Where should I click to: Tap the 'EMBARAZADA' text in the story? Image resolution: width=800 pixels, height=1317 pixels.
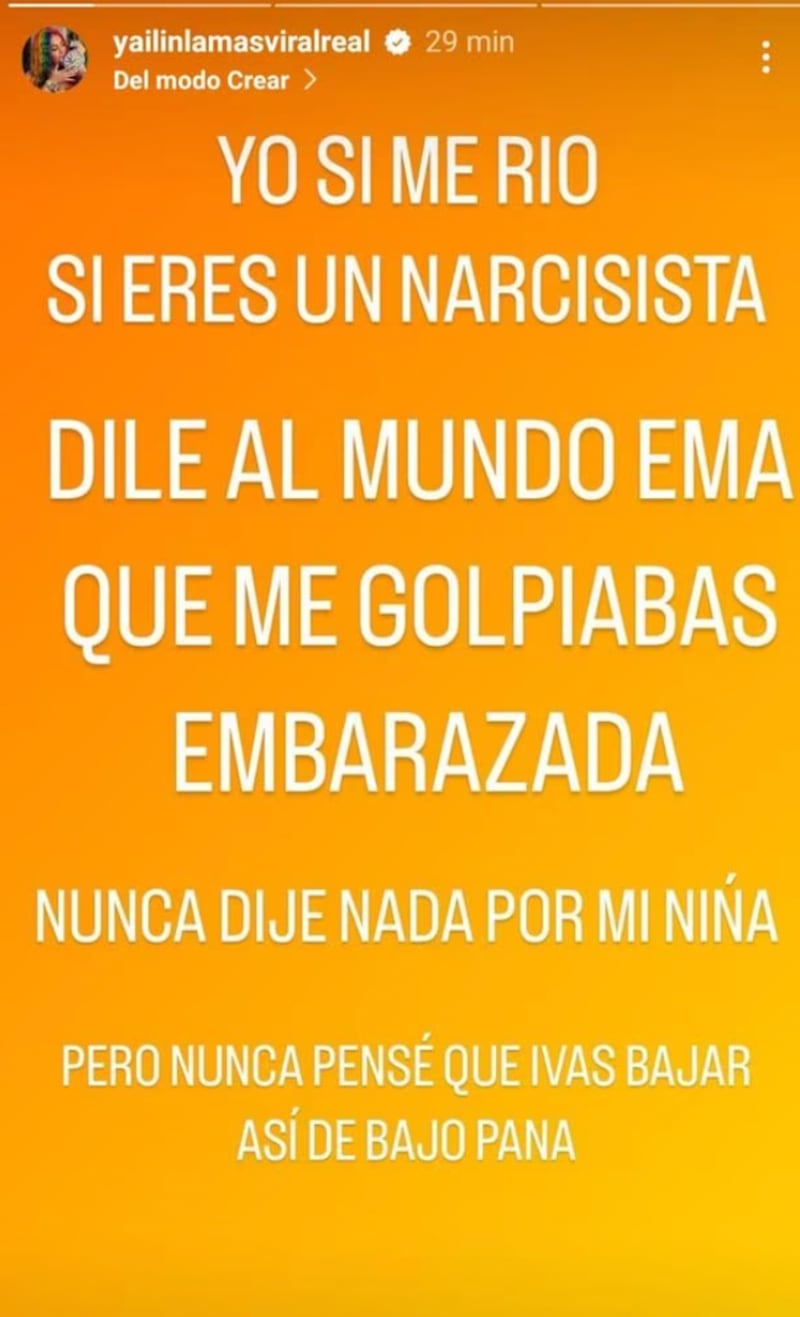(x=400, y=745)
